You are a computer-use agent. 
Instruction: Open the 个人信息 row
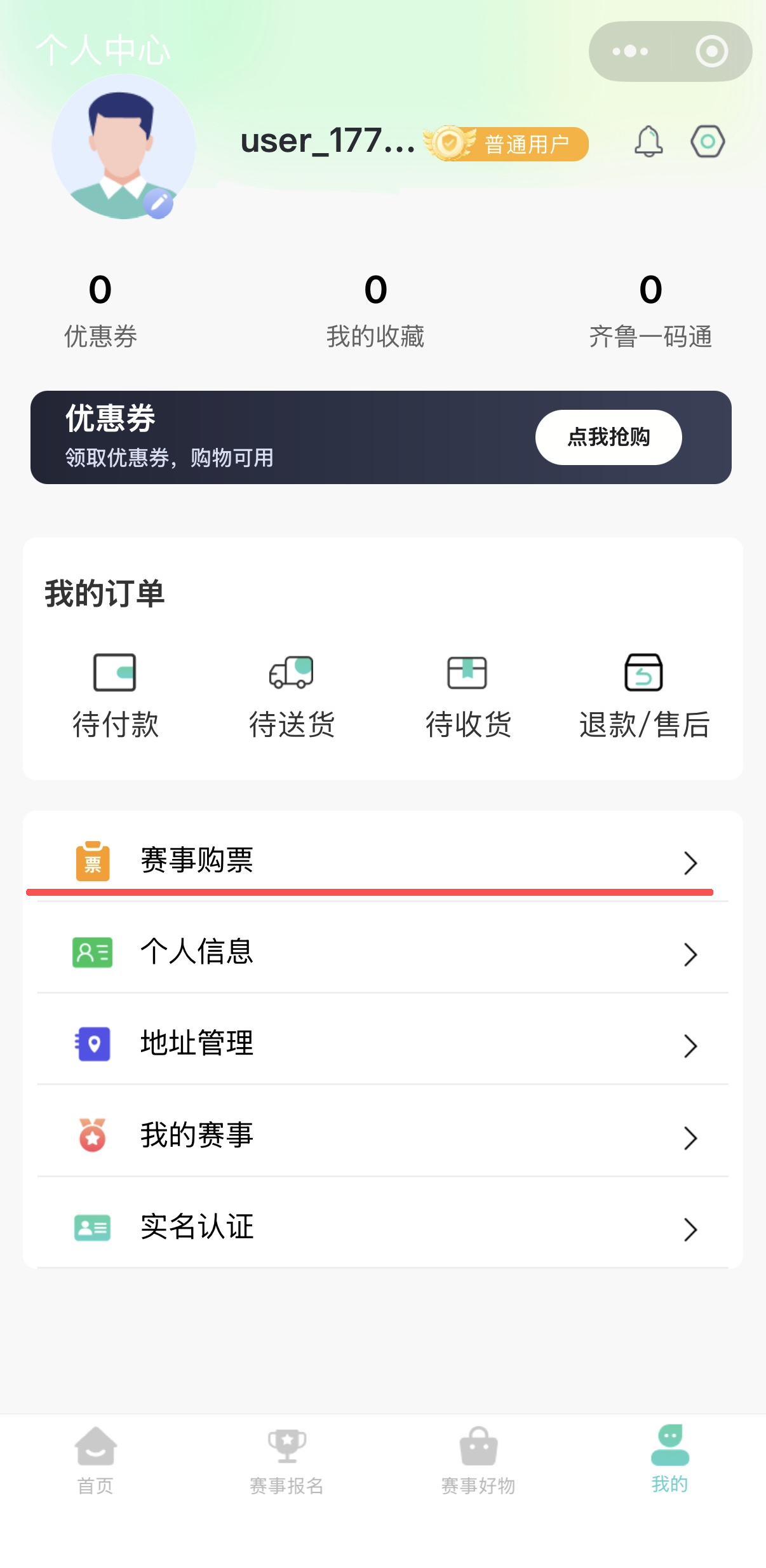382,952
